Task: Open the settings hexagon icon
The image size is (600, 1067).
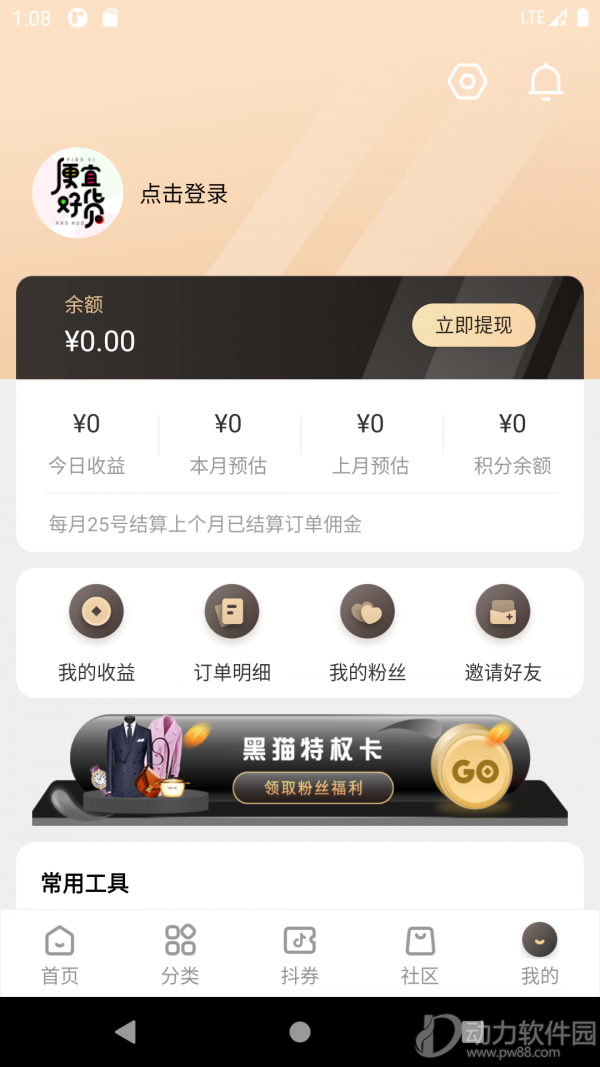Action: tap(467, 82)
